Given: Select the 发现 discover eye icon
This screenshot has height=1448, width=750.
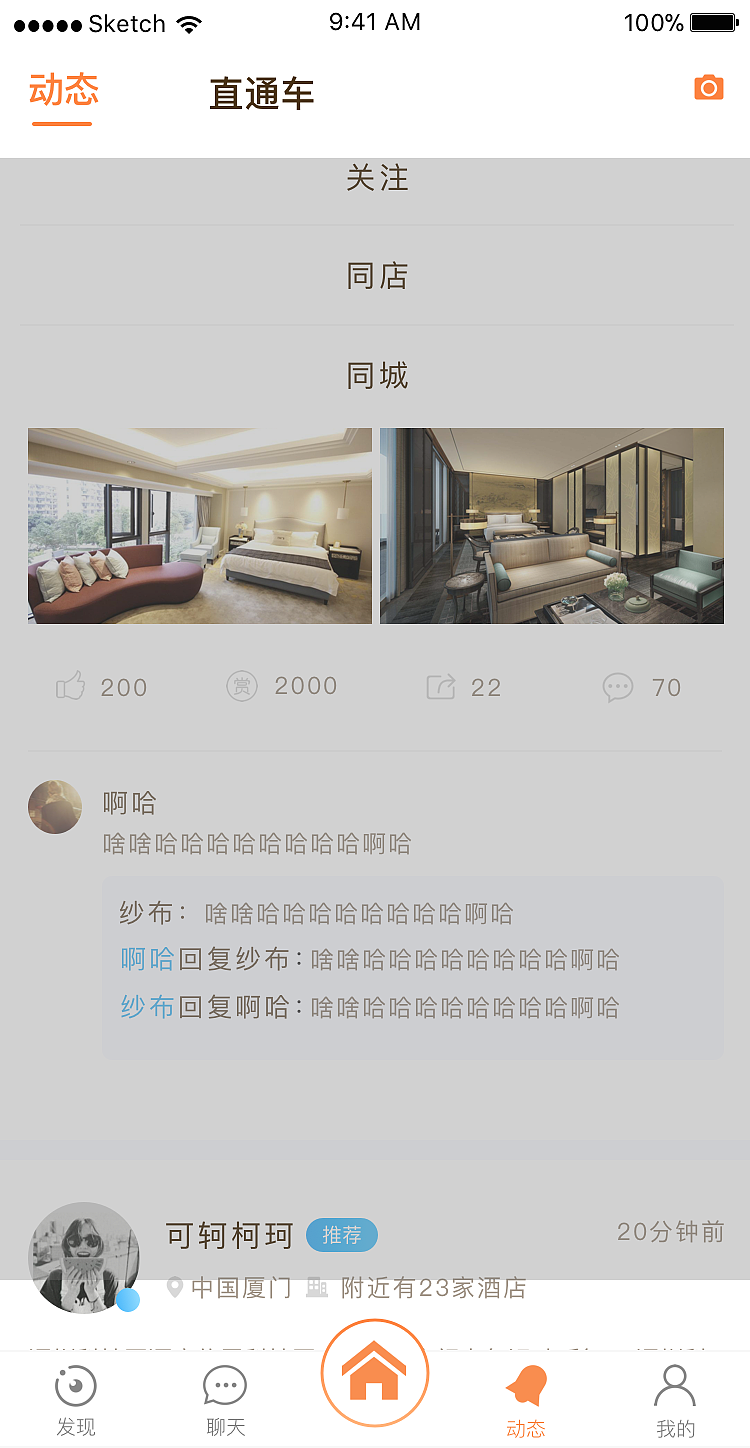Looking at the screenshot, I should tap(75, 1388).
